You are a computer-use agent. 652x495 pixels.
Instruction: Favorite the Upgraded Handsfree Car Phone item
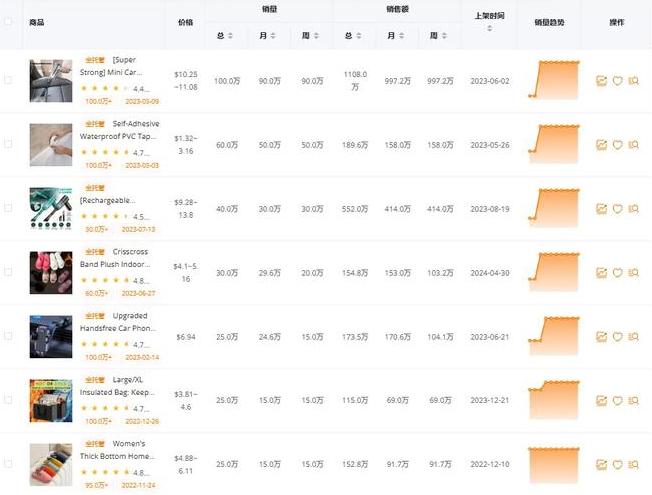click(x=618, y=336)
